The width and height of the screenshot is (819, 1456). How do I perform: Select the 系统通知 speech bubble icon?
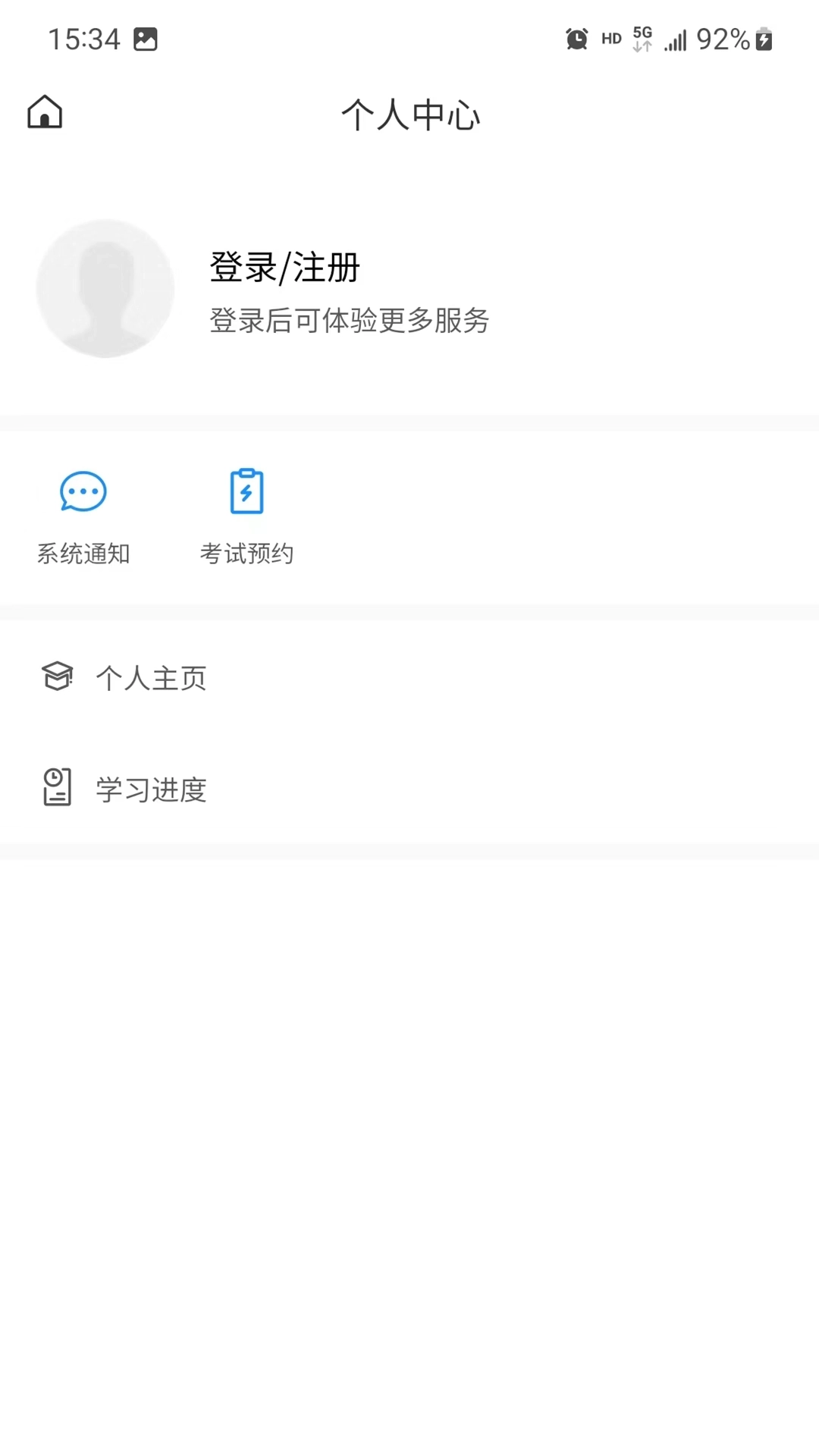coord(83,491)
